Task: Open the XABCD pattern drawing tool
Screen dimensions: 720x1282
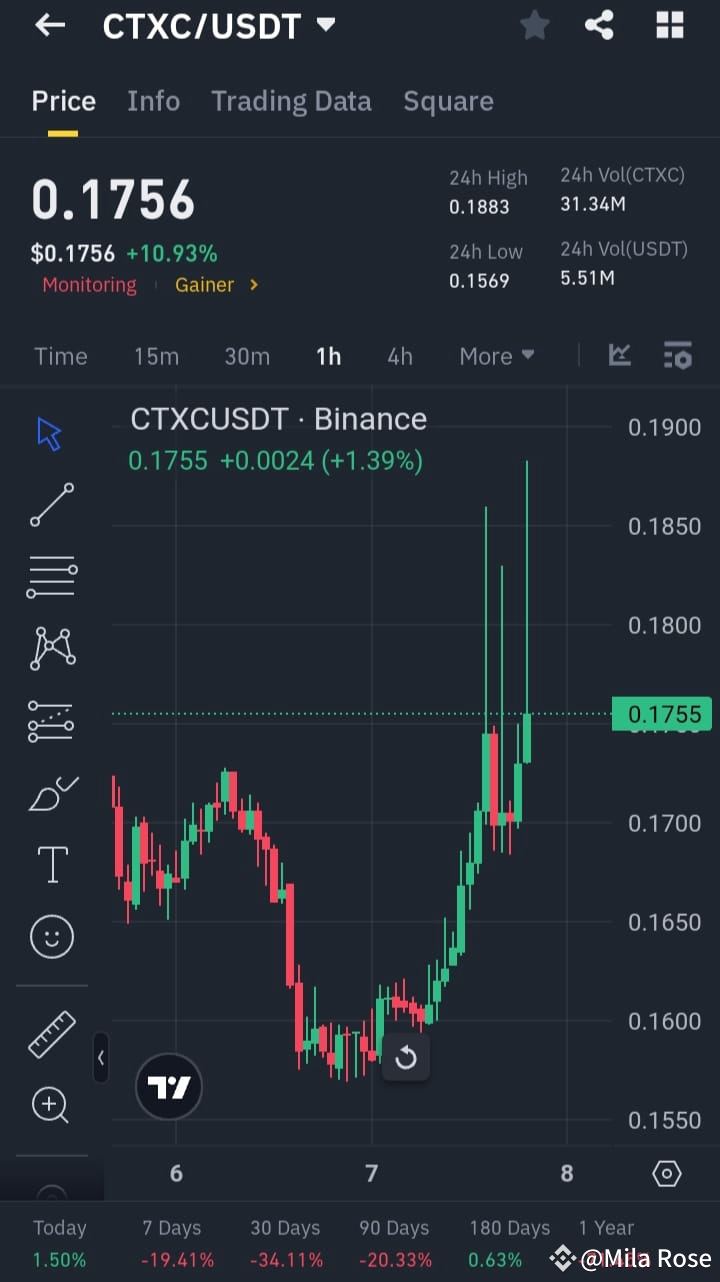Action: pyautogui.click(x=51, y=647)
